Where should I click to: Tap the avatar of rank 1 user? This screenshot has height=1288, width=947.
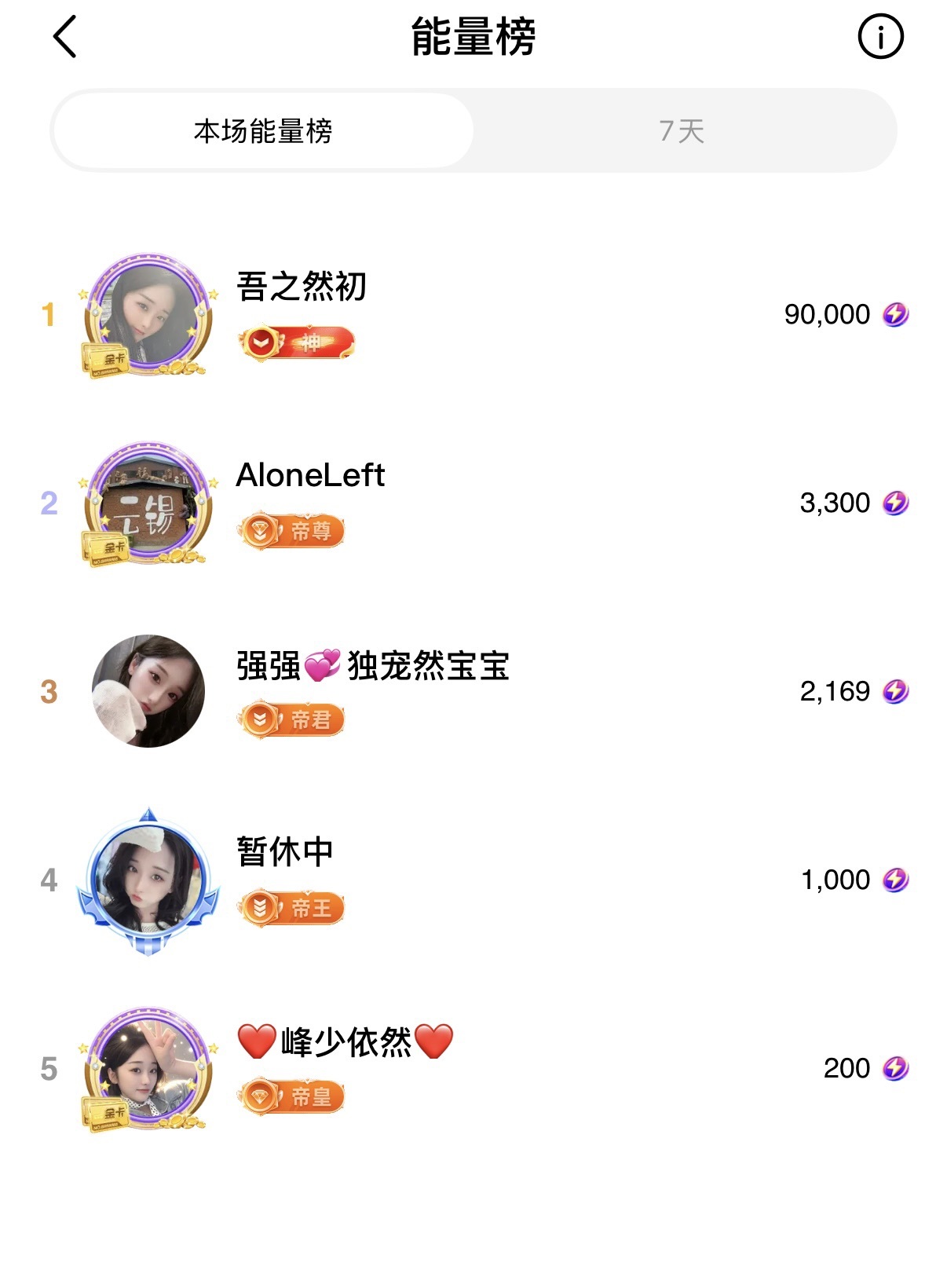(146, 313)
